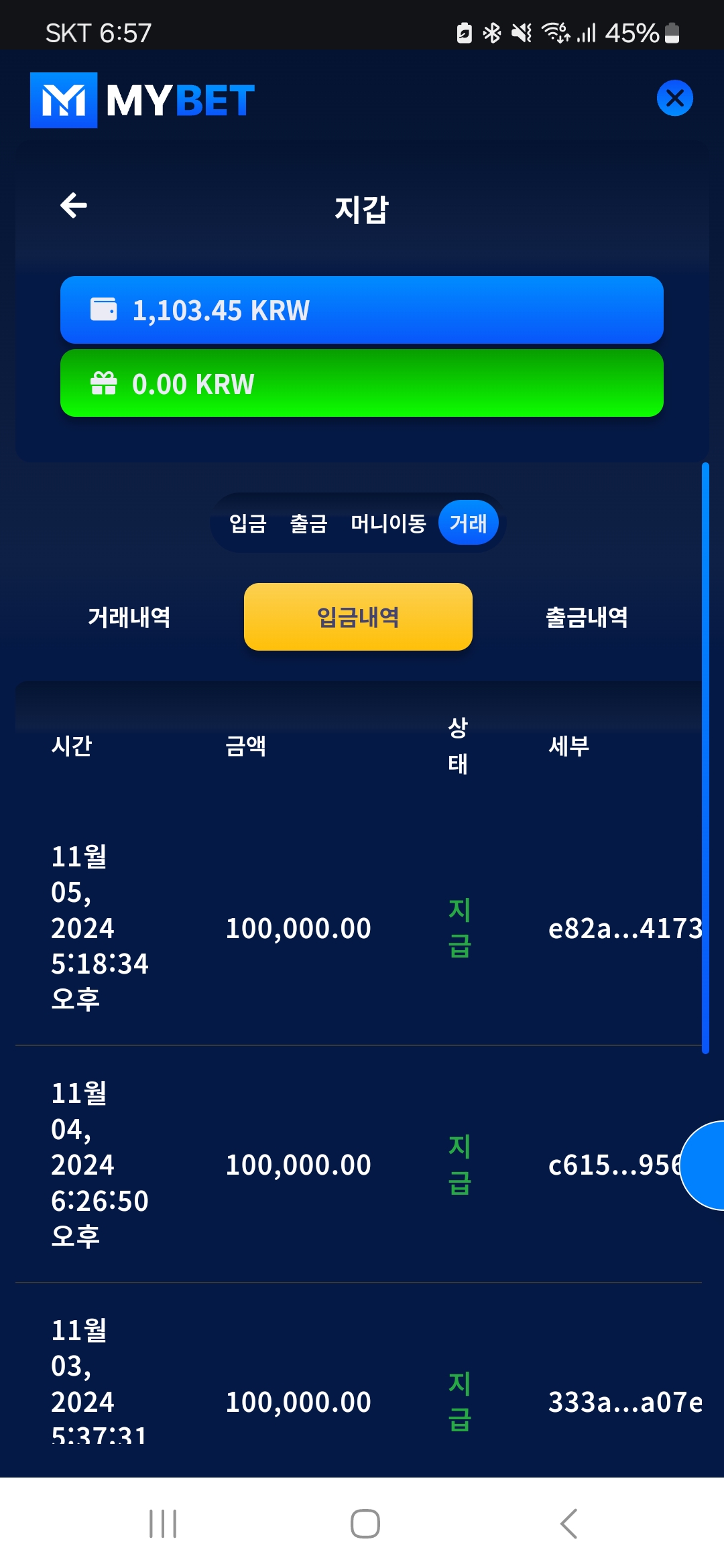Select the 거래 tab
The image size is (724, 1568).
[x=468, y=523]
